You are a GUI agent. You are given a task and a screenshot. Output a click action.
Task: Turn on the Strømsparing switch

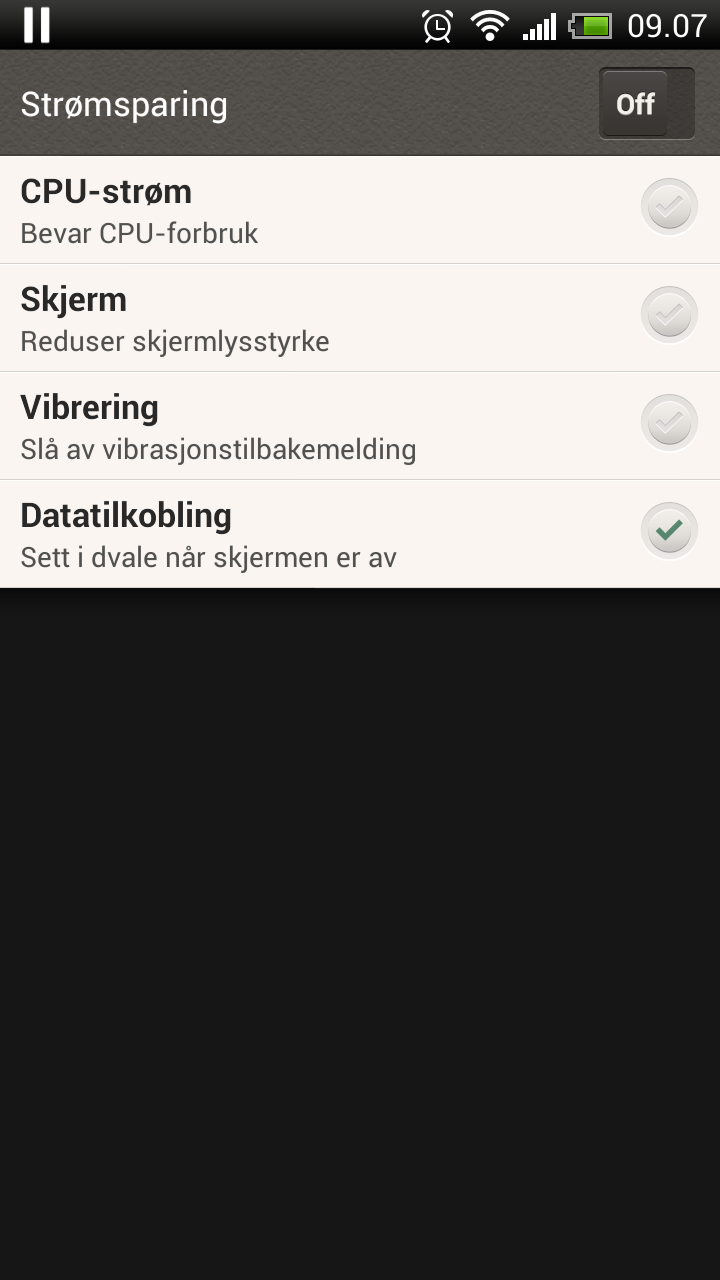(x=646, y=103)
